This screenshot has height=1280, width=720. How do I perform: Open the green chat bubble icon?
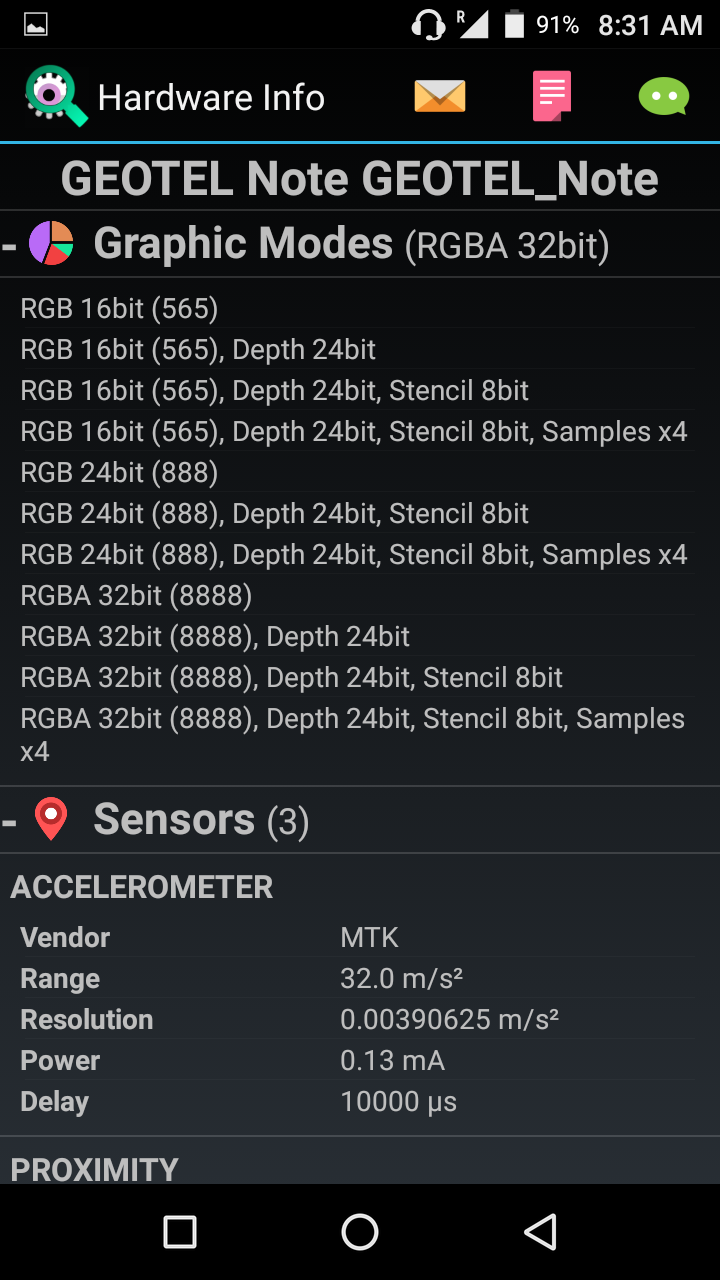coord(664,97)
